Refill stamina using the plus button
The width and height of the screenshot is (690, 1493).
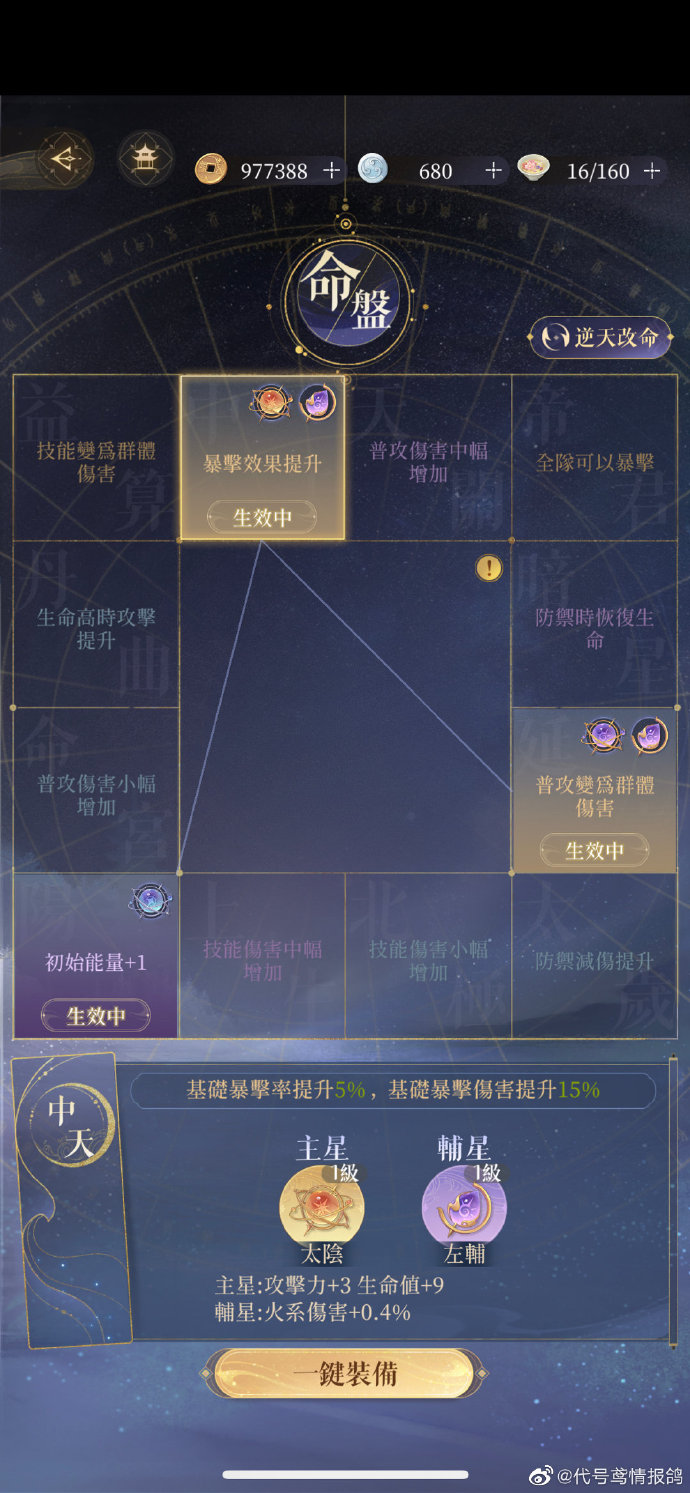click(x=652, y=171)
